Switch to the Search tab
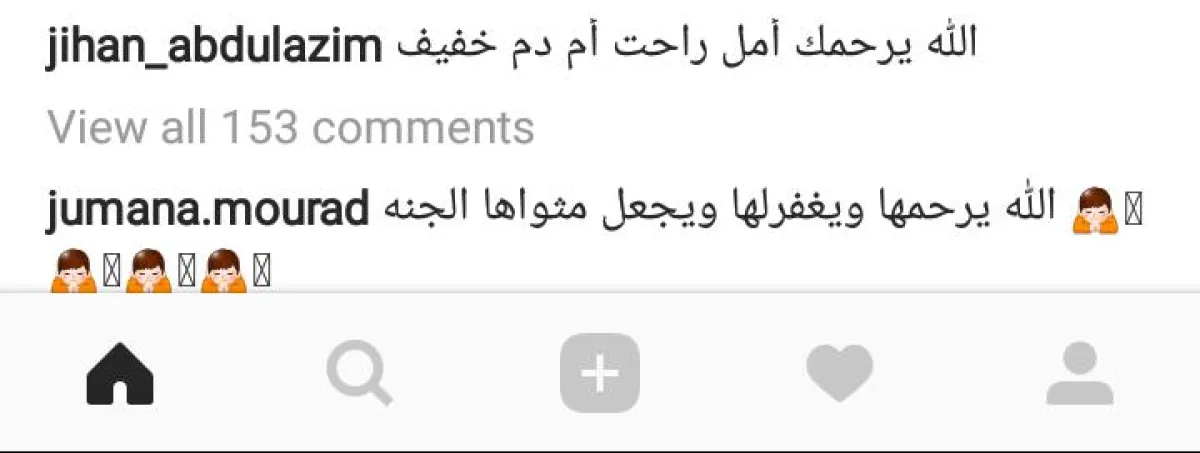 360,373
